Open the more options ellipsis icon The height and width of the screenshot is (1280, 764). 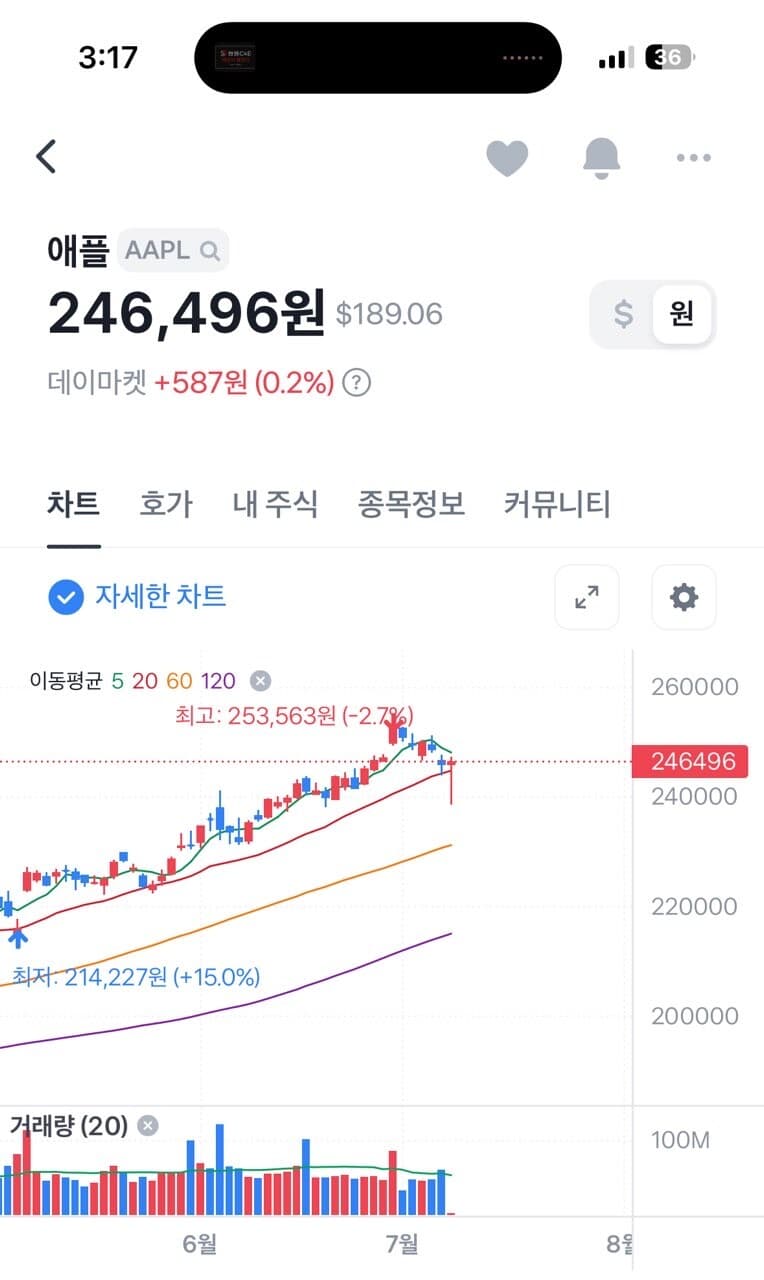tap(693, 157)
